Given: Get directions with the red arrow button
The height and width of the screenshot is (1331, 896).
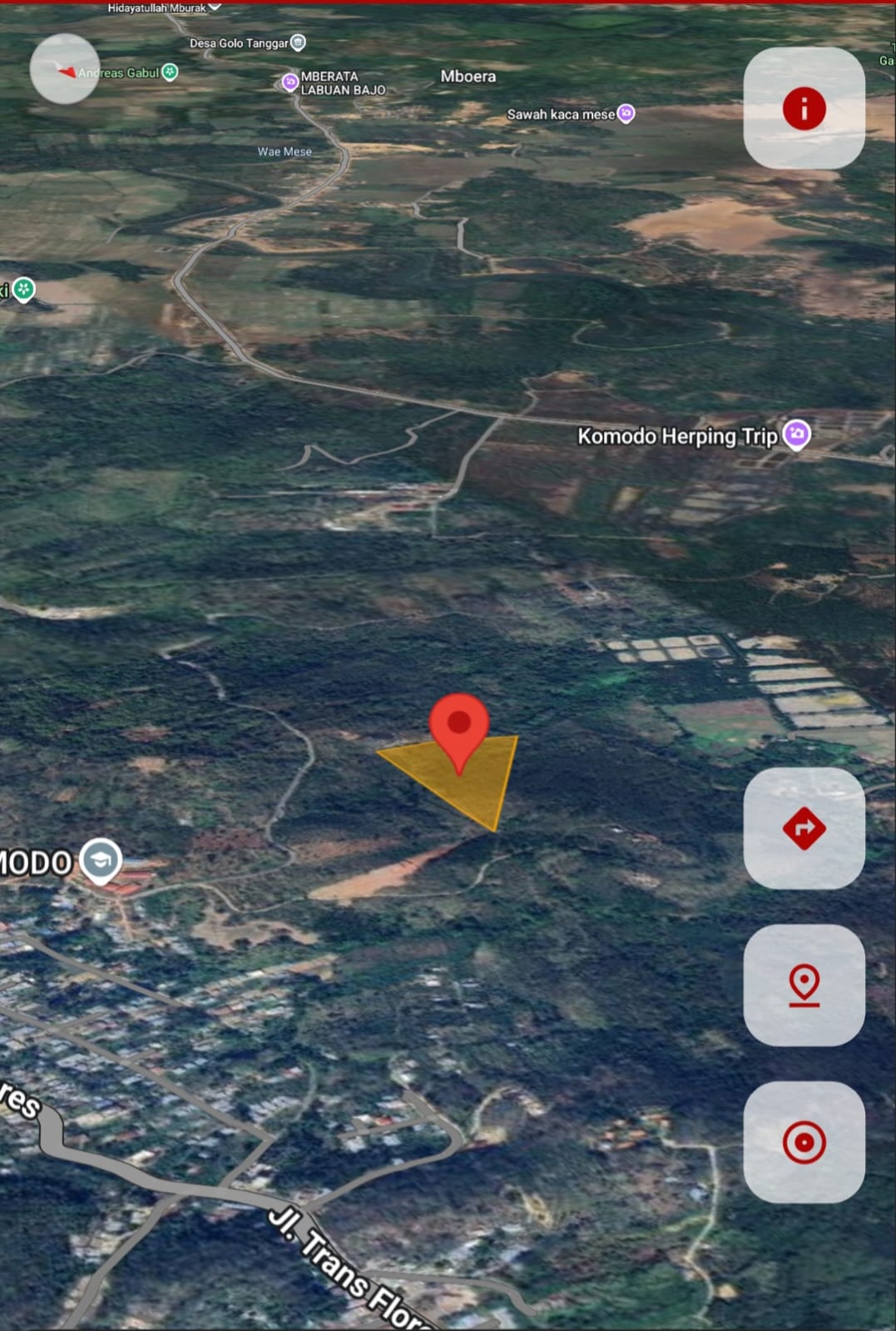Looking at the screenshot, I should point(804,828).
